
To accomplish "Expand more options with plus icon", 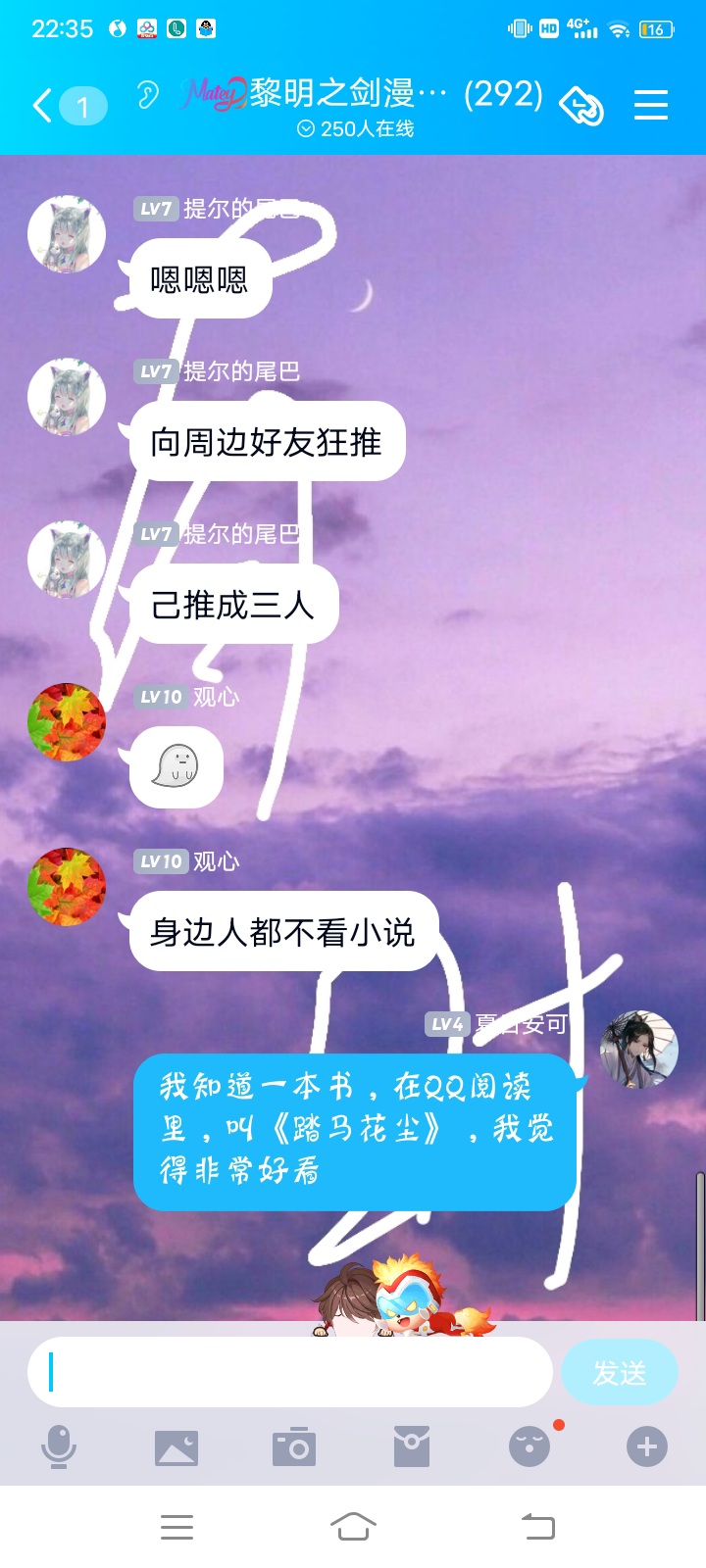I will pyautogui.click(x=647, y=1446).
